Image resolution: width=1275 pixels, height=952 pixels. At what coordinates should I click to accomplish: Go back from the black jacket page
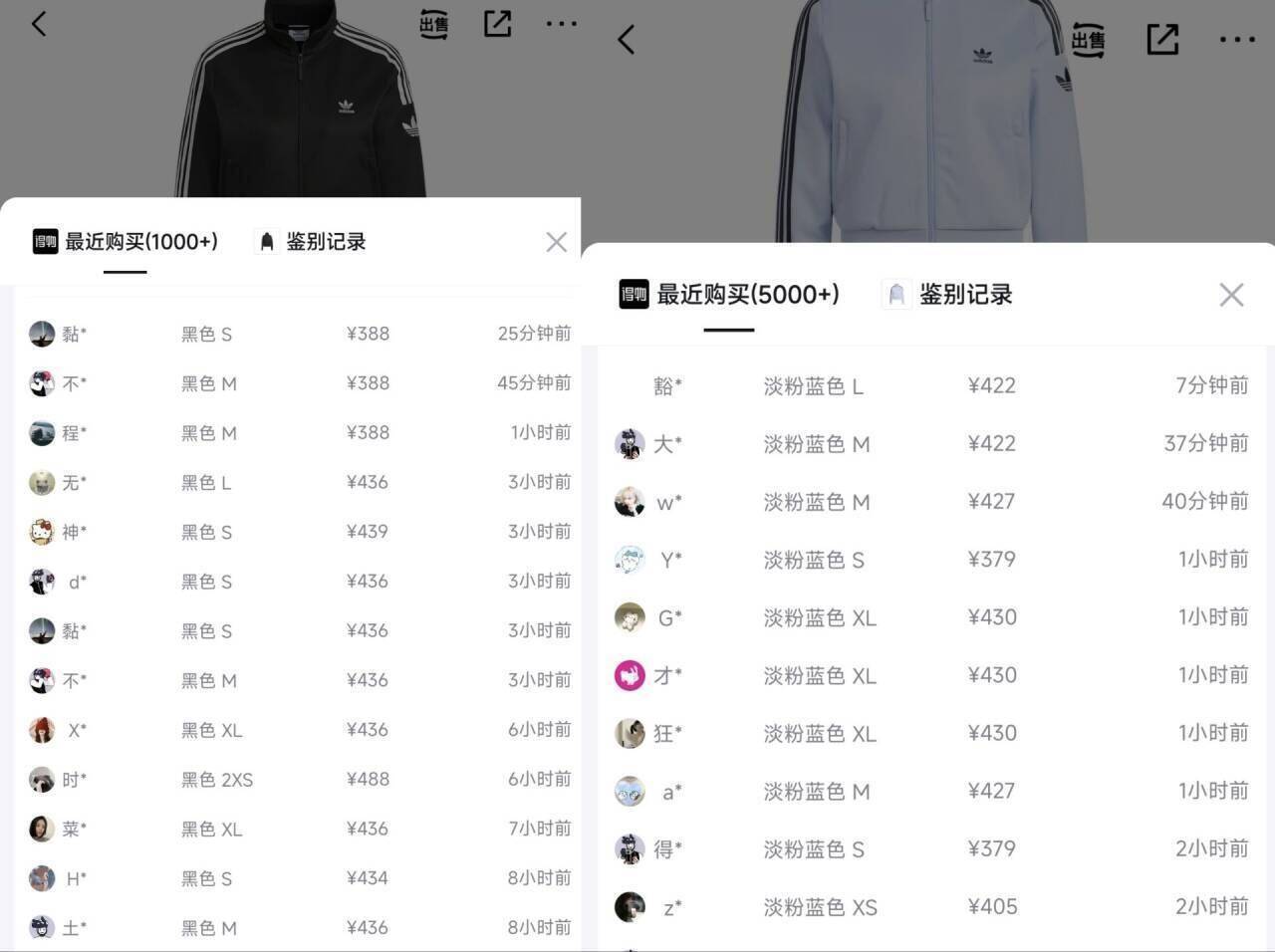(x=39, y=24)
